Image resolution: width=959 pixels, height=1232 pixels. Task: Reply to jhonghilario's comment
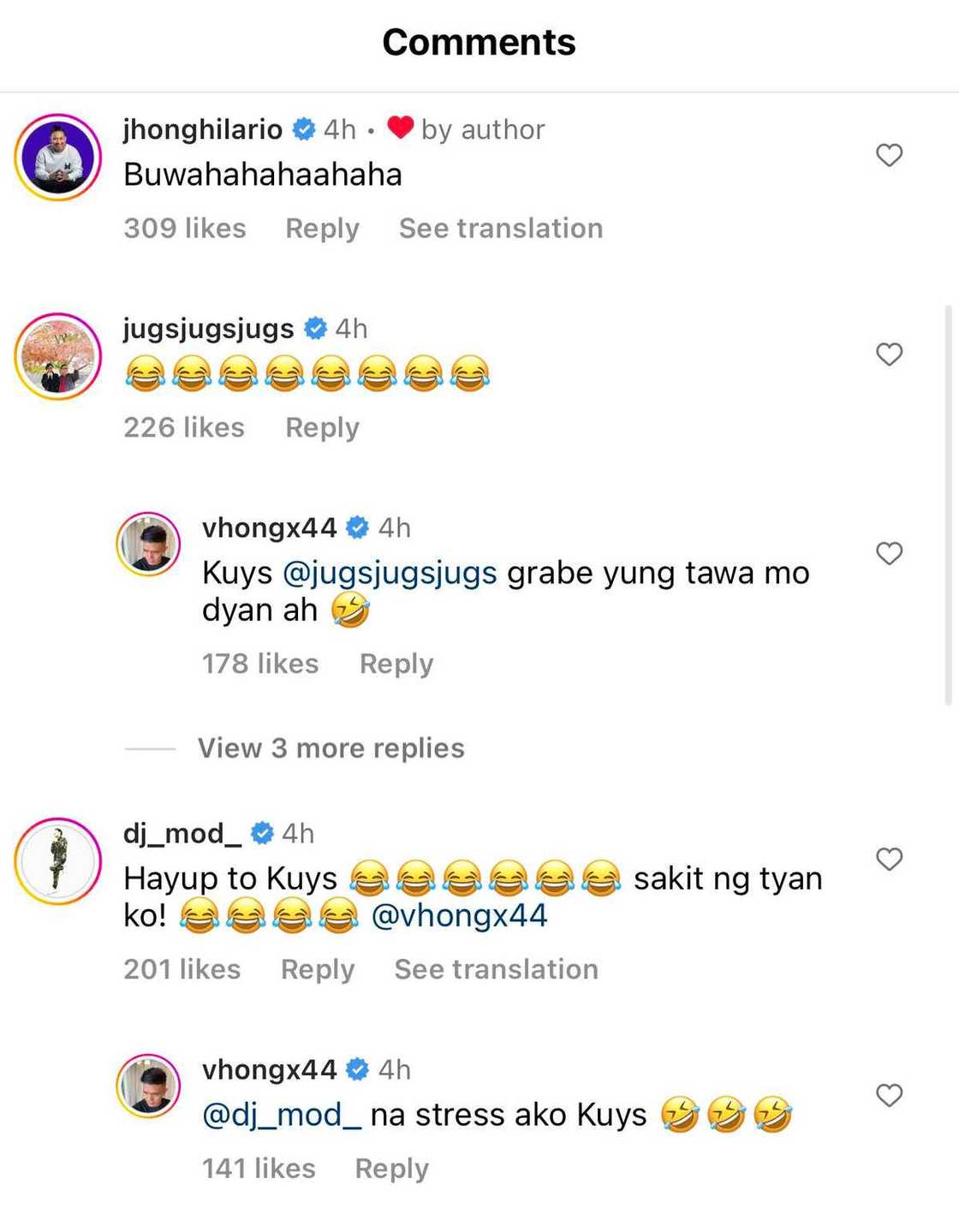pos(322,229)
